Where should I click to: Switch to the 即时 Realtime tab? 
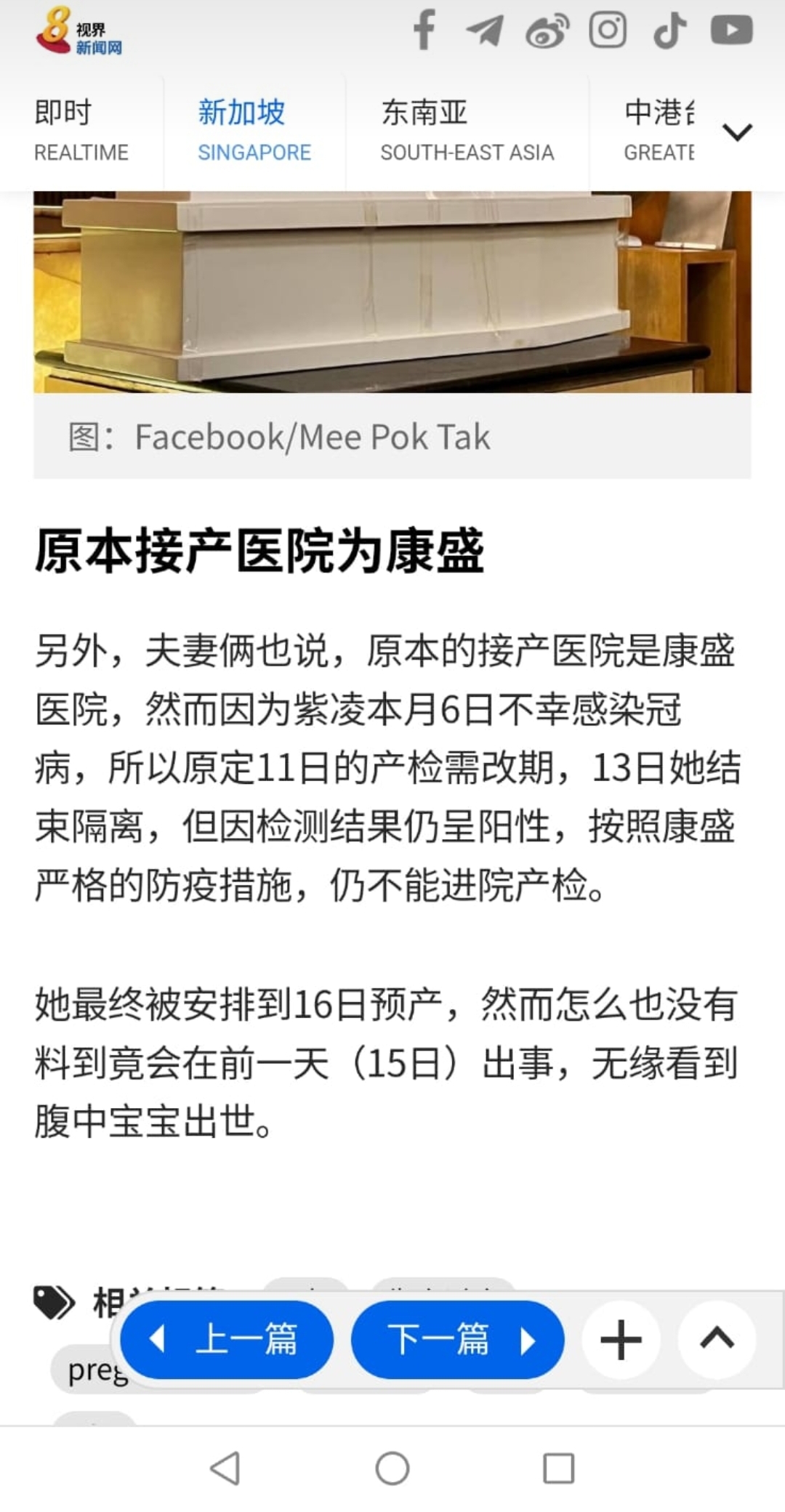pos(81,131)
